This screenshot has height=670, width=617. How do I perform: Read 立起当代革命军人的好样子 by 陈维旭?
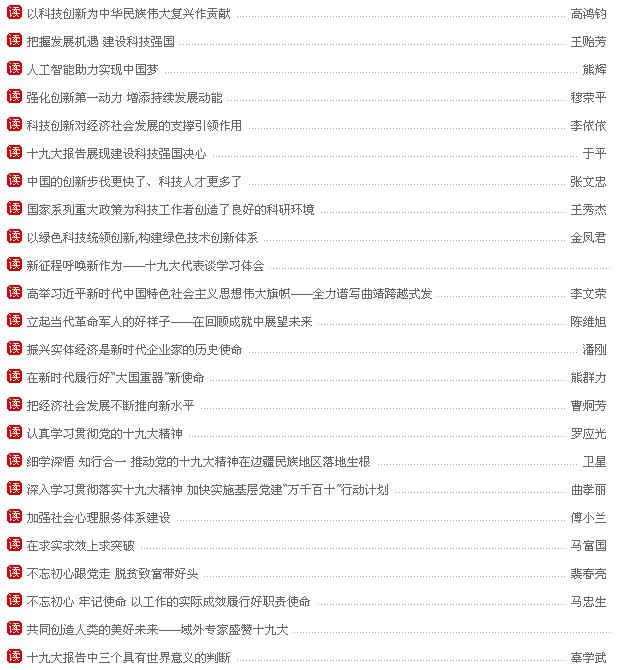tap(169, 322)
